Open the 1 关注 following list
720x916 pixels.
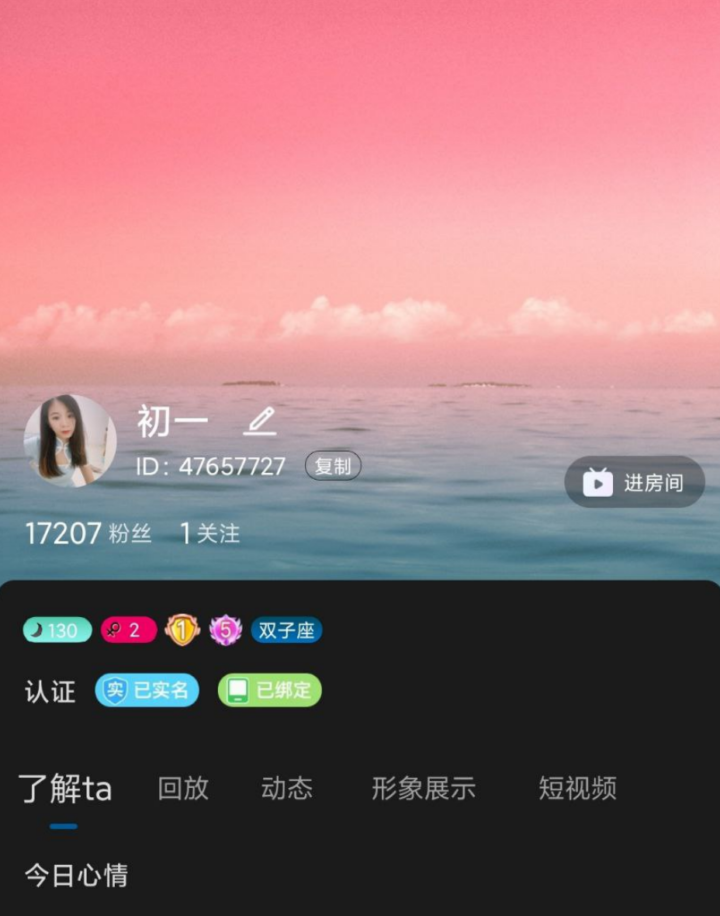(x=210, y=534)
